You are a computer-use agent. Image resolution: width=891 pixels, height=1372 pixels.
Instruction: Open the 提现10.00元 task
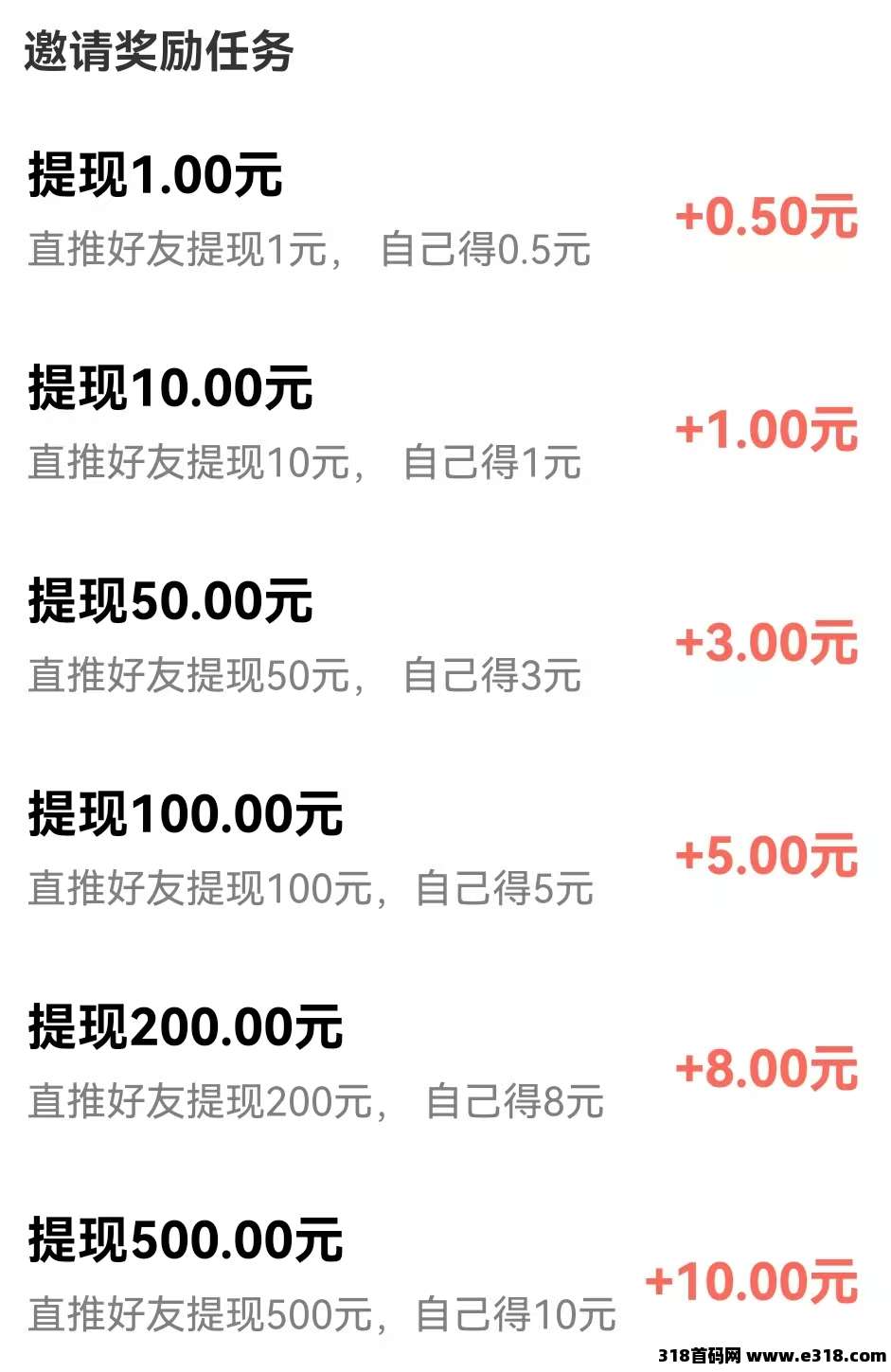coord(170,388)
